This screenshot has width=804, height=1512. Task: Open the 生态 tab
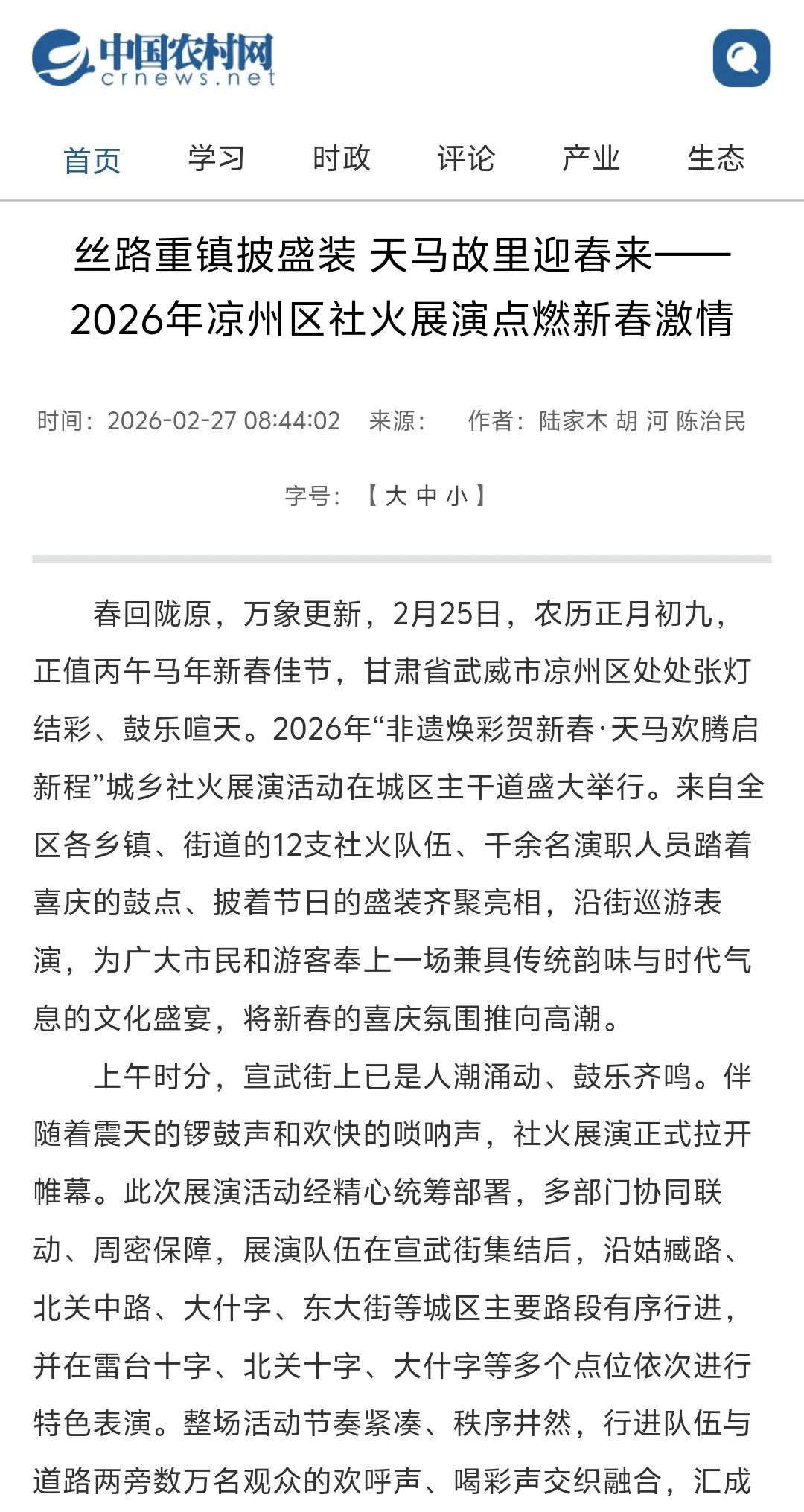point(715,158)
